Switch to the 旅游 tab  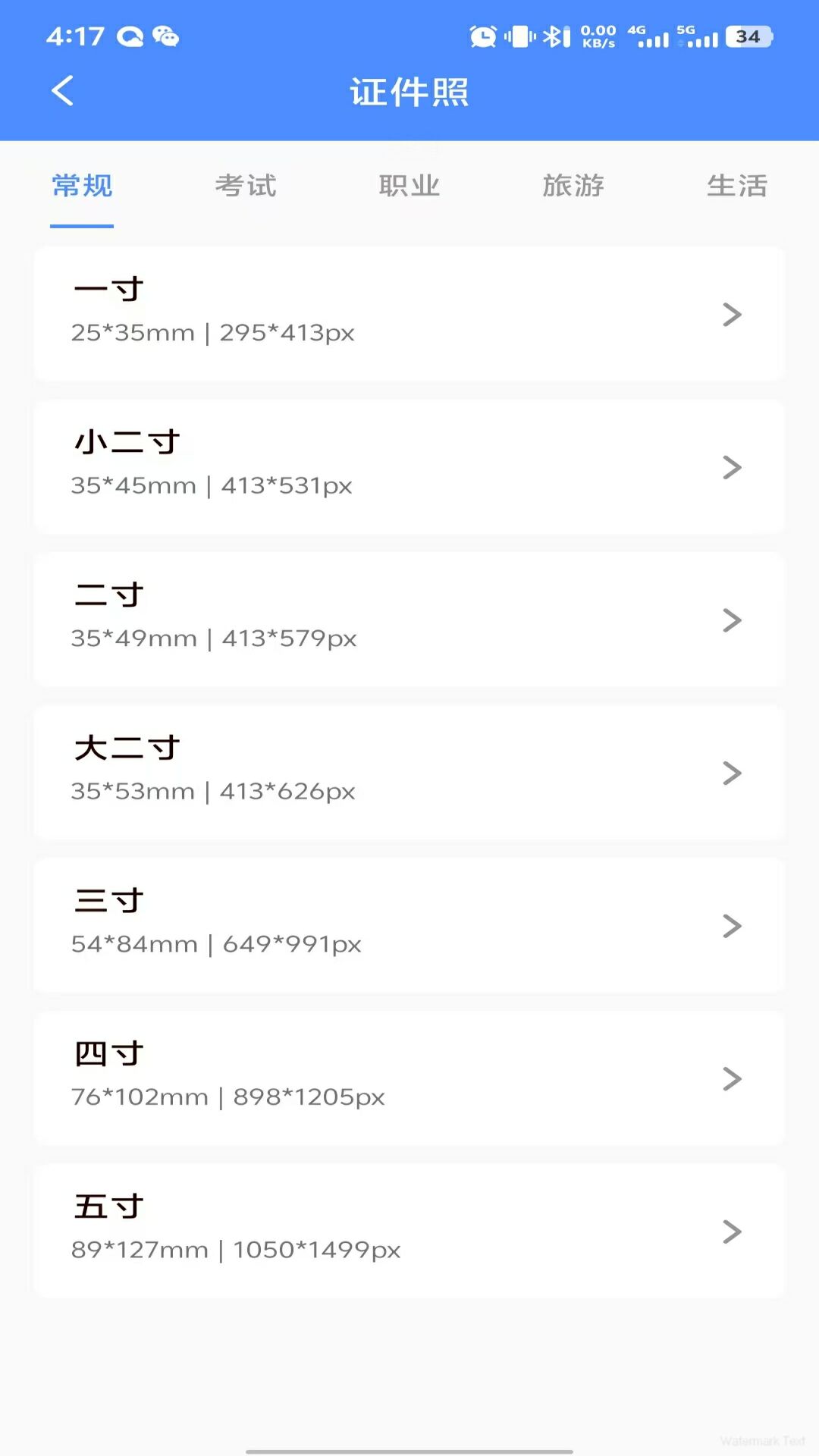(x=573, y=186)
